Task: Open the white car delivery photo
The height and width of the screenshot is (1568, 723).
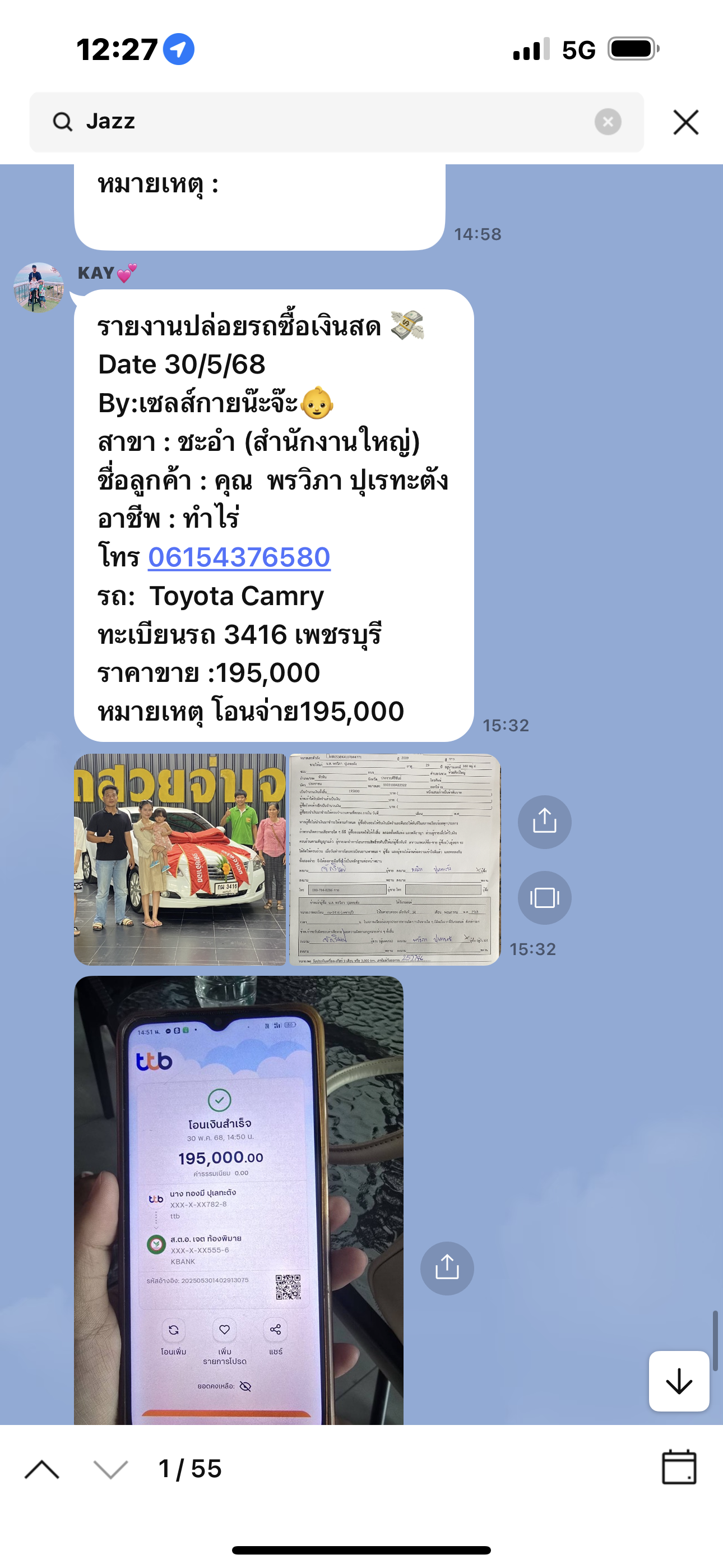Action: point(179,859)
